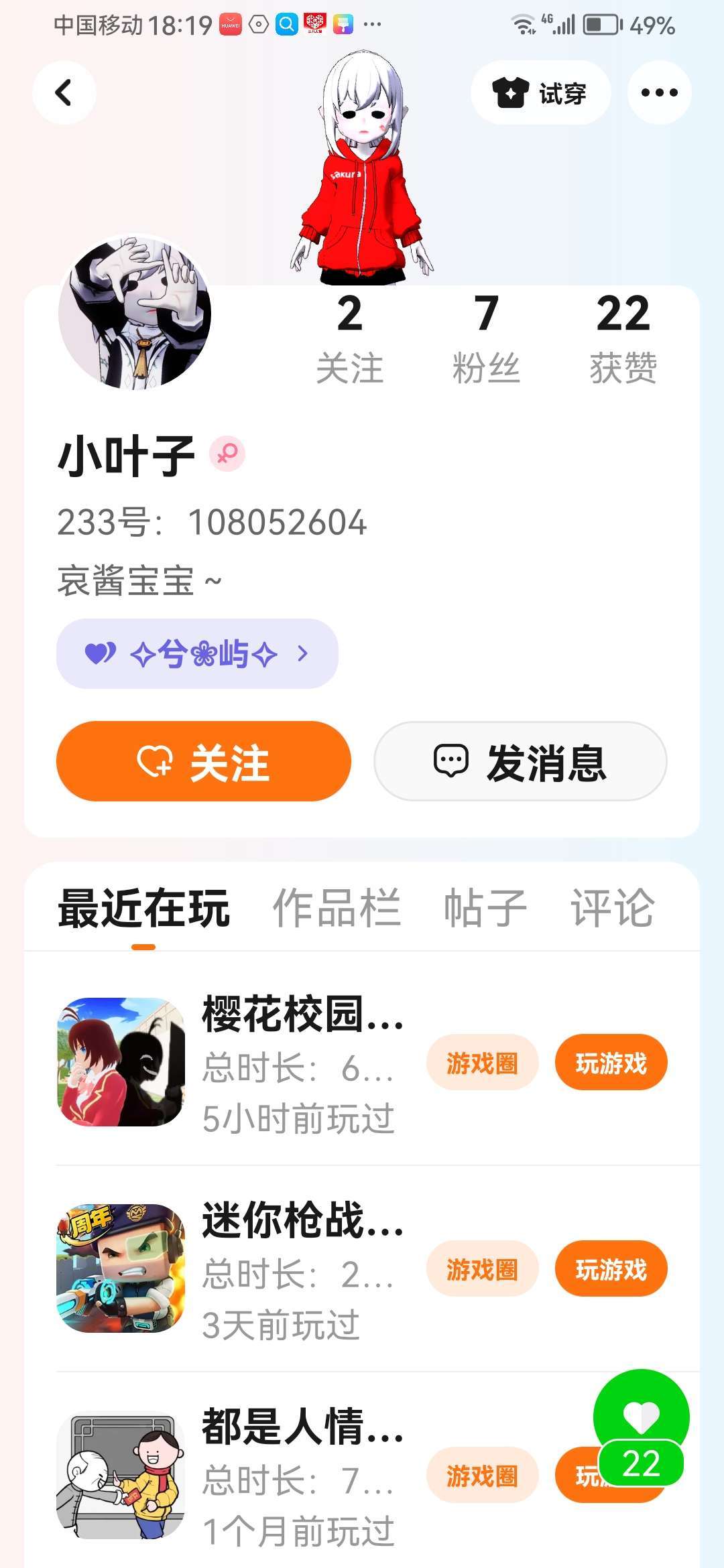View the 关注 following list
The width and height of the screenshot is (724, 1568).
pyautogui.click(x=349, y=340)
